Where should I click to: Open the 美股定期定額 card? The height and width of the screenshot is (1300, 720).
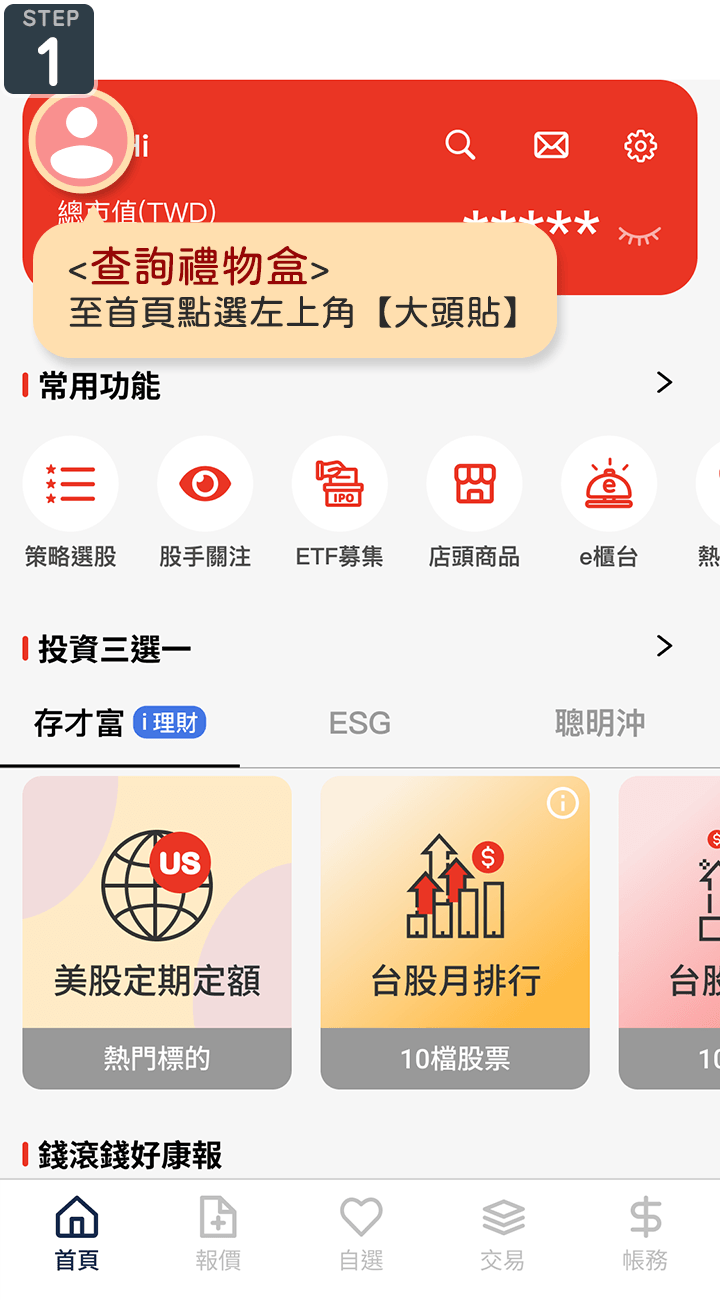[x=157, y=932]
